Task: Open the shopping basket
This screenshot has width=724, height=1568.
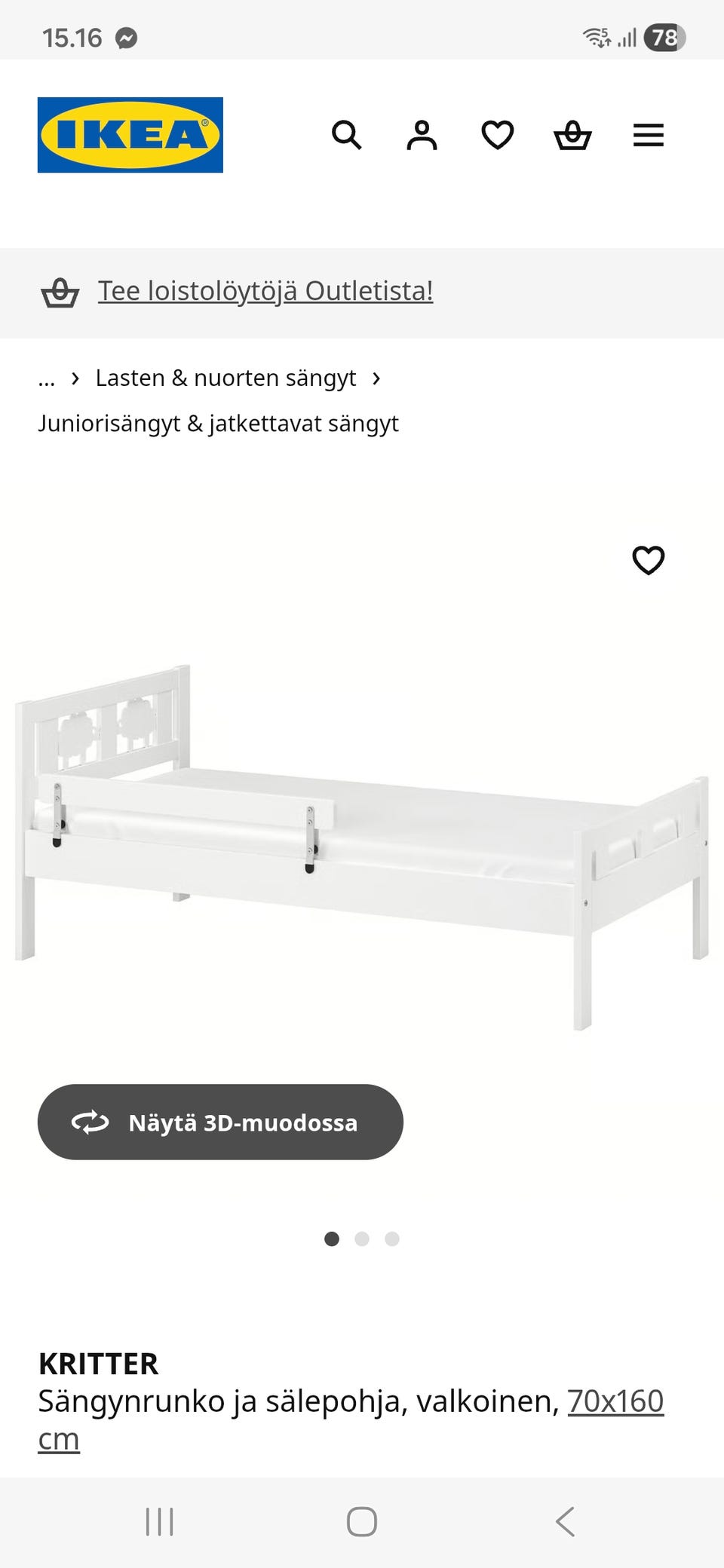Action: 572,136
